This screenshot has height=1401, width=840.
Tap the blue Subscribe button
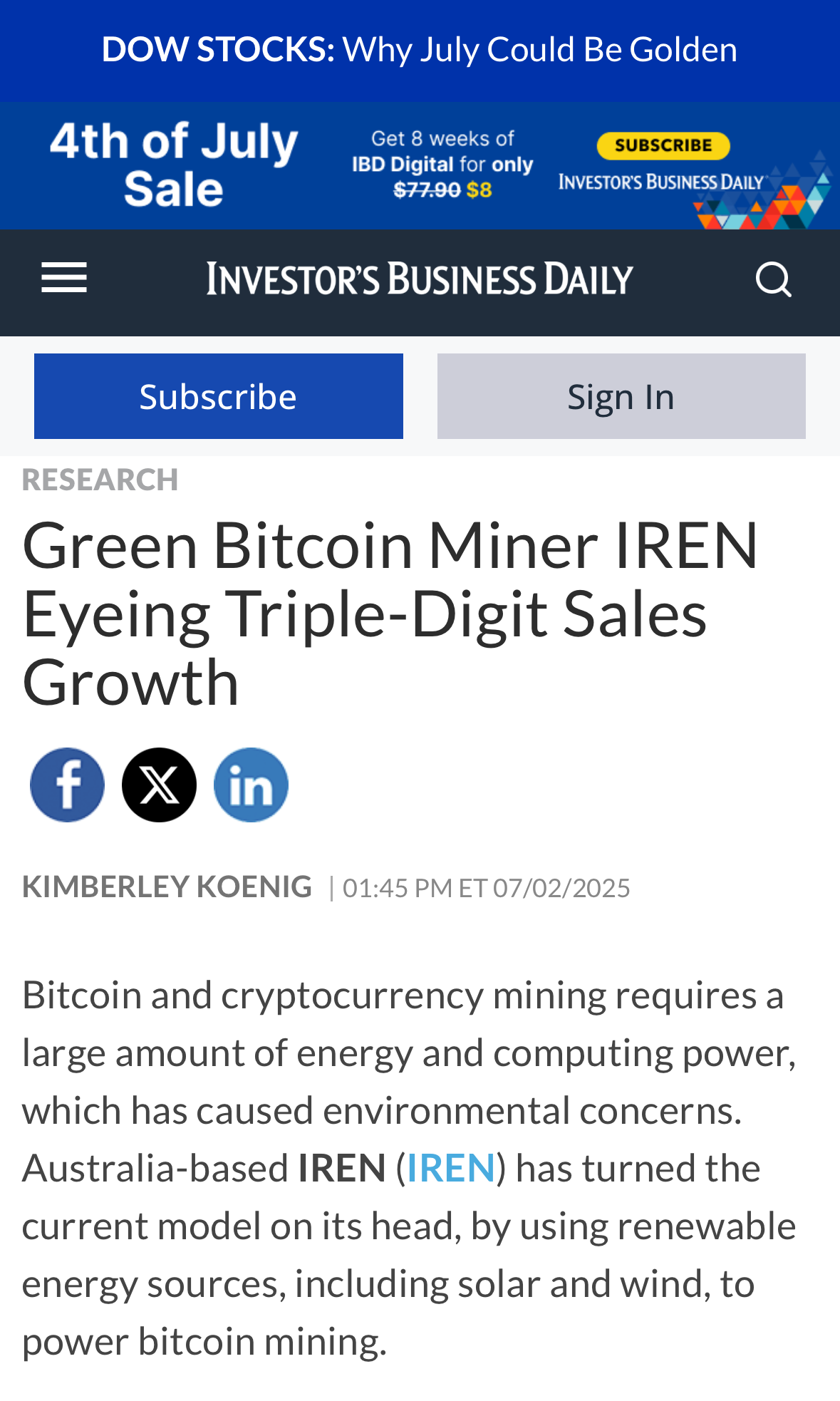[x=218, y=396]
